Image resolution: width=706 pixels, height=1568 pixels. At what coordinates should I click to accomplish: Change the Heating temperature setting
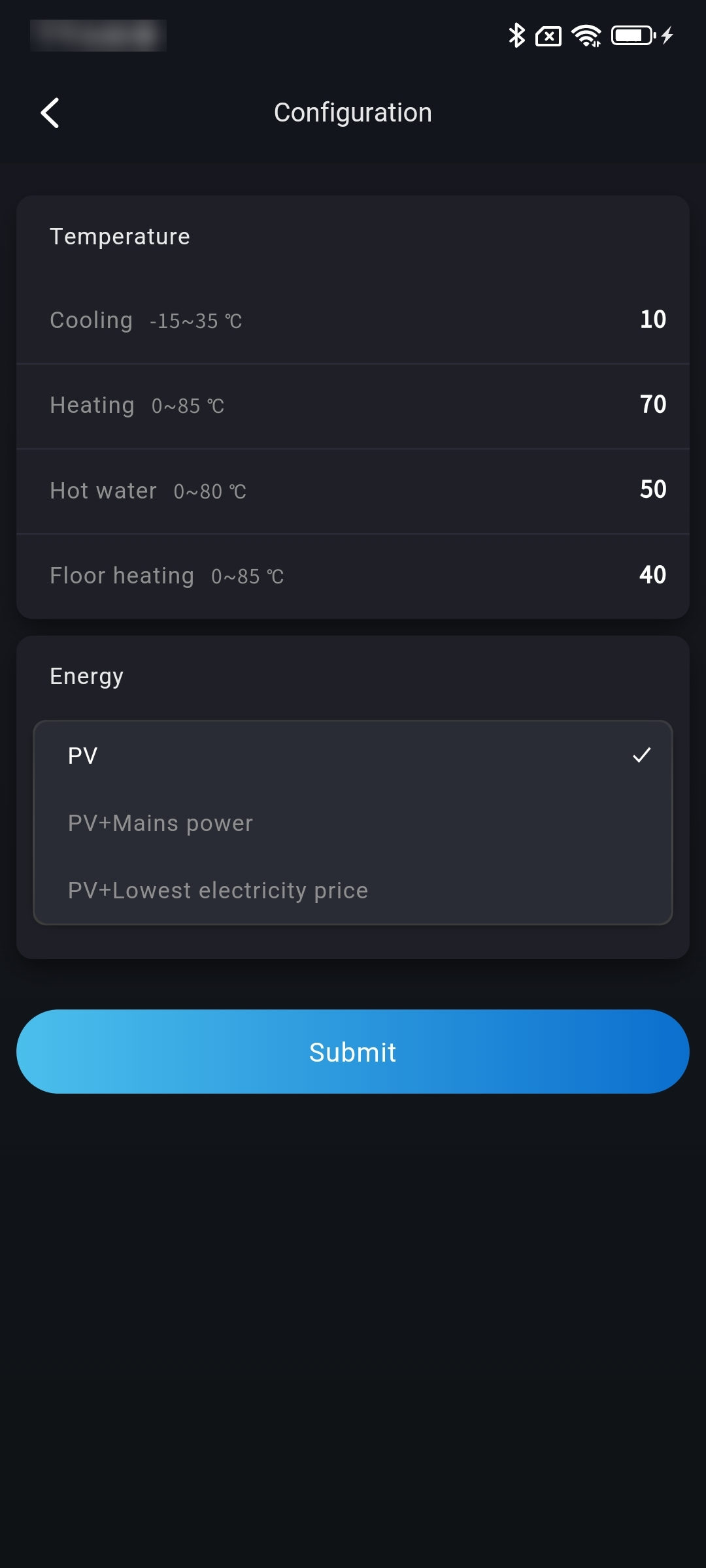652,405
